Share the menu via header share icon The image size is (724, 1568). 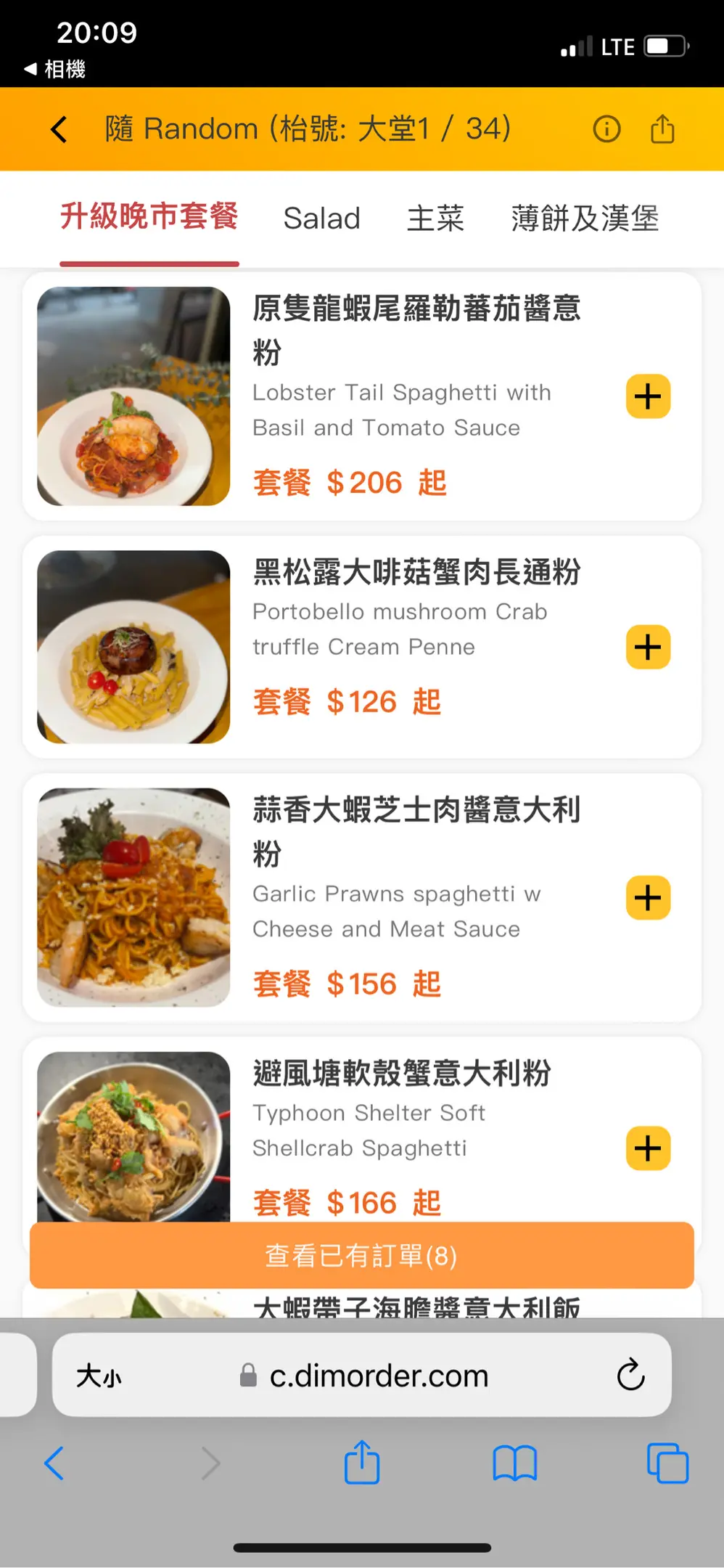pos(662,129)
